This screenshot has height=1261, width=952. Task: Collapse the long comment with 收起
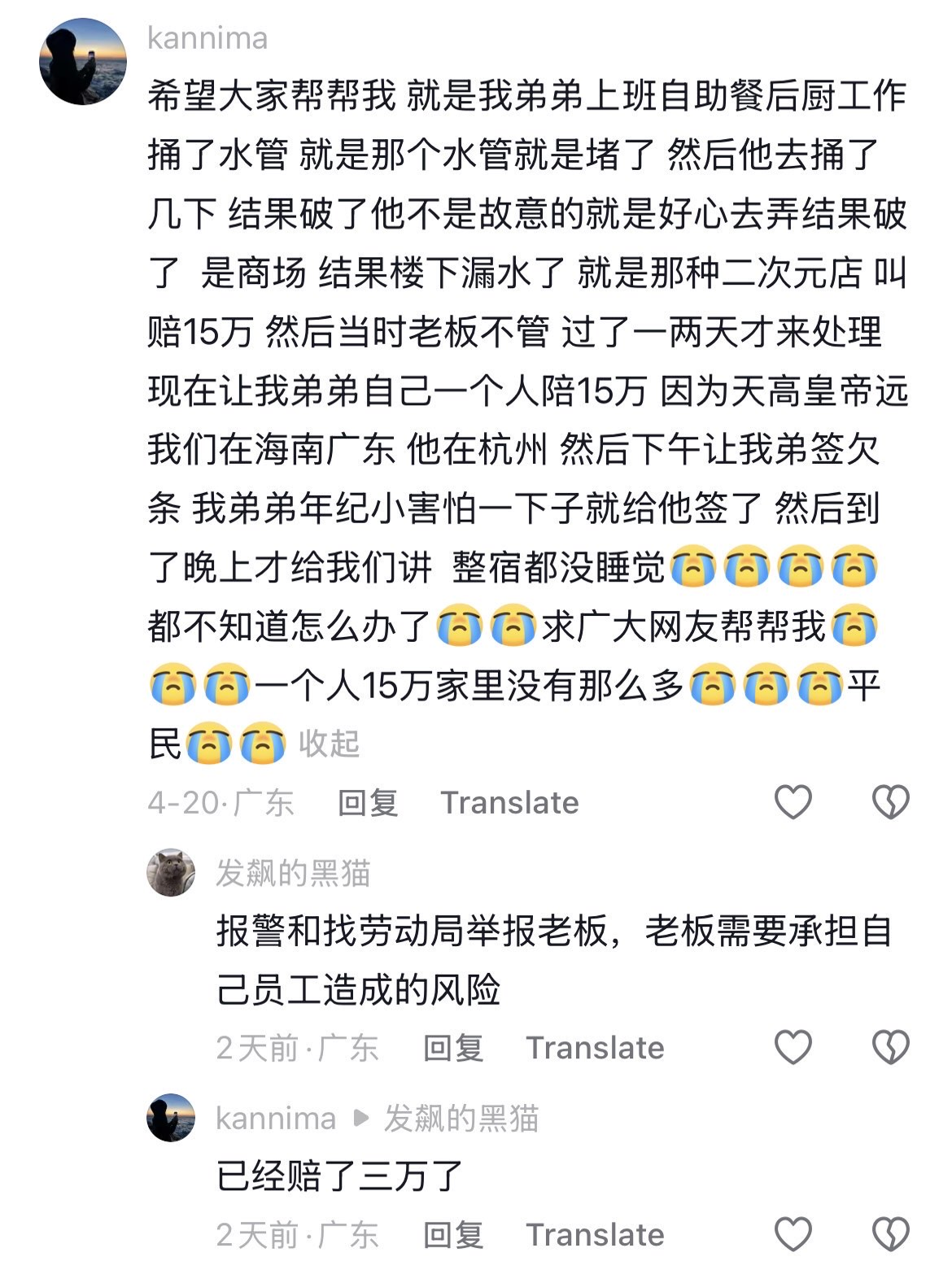point(329,744)
